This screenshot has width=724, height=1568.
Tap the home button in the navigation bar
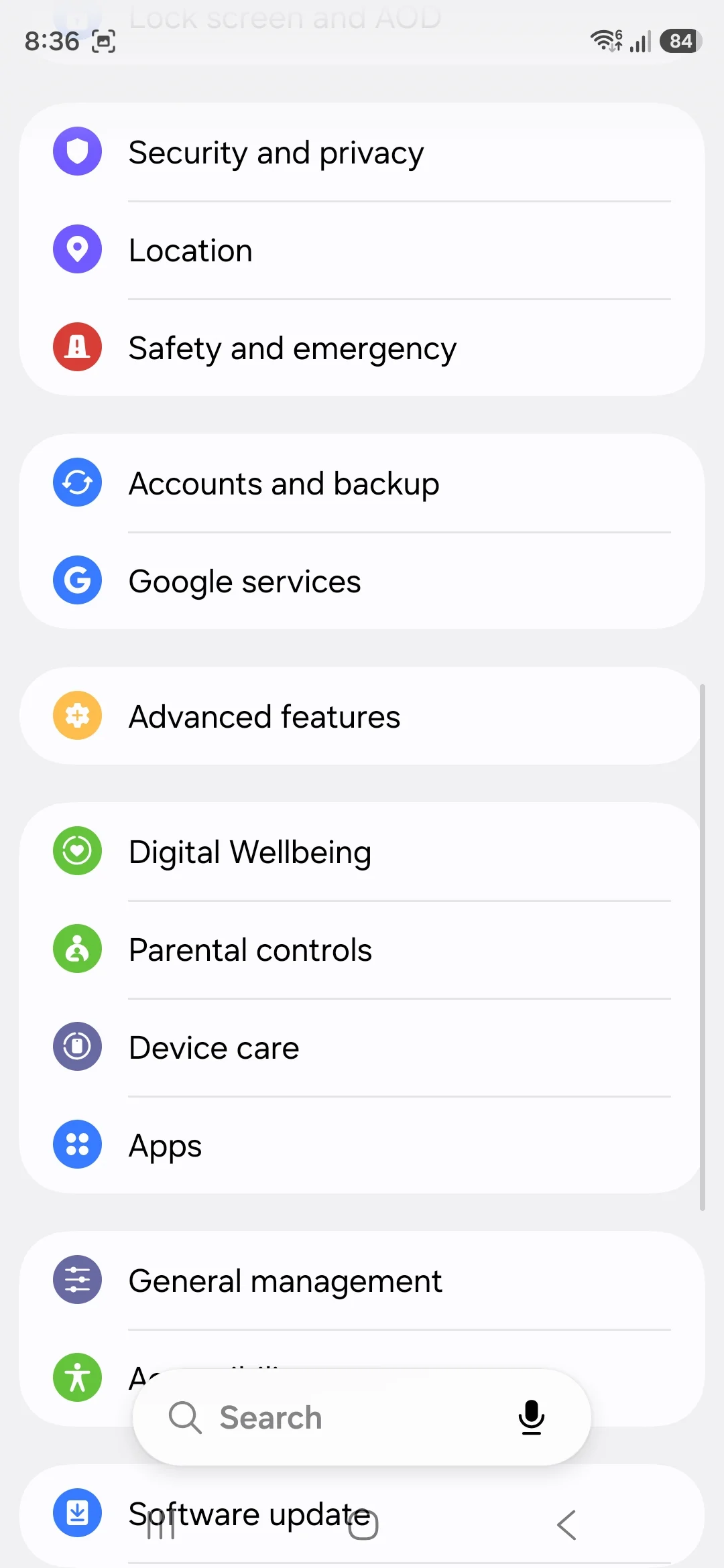pyautogui.click(x=362, y=1524)
